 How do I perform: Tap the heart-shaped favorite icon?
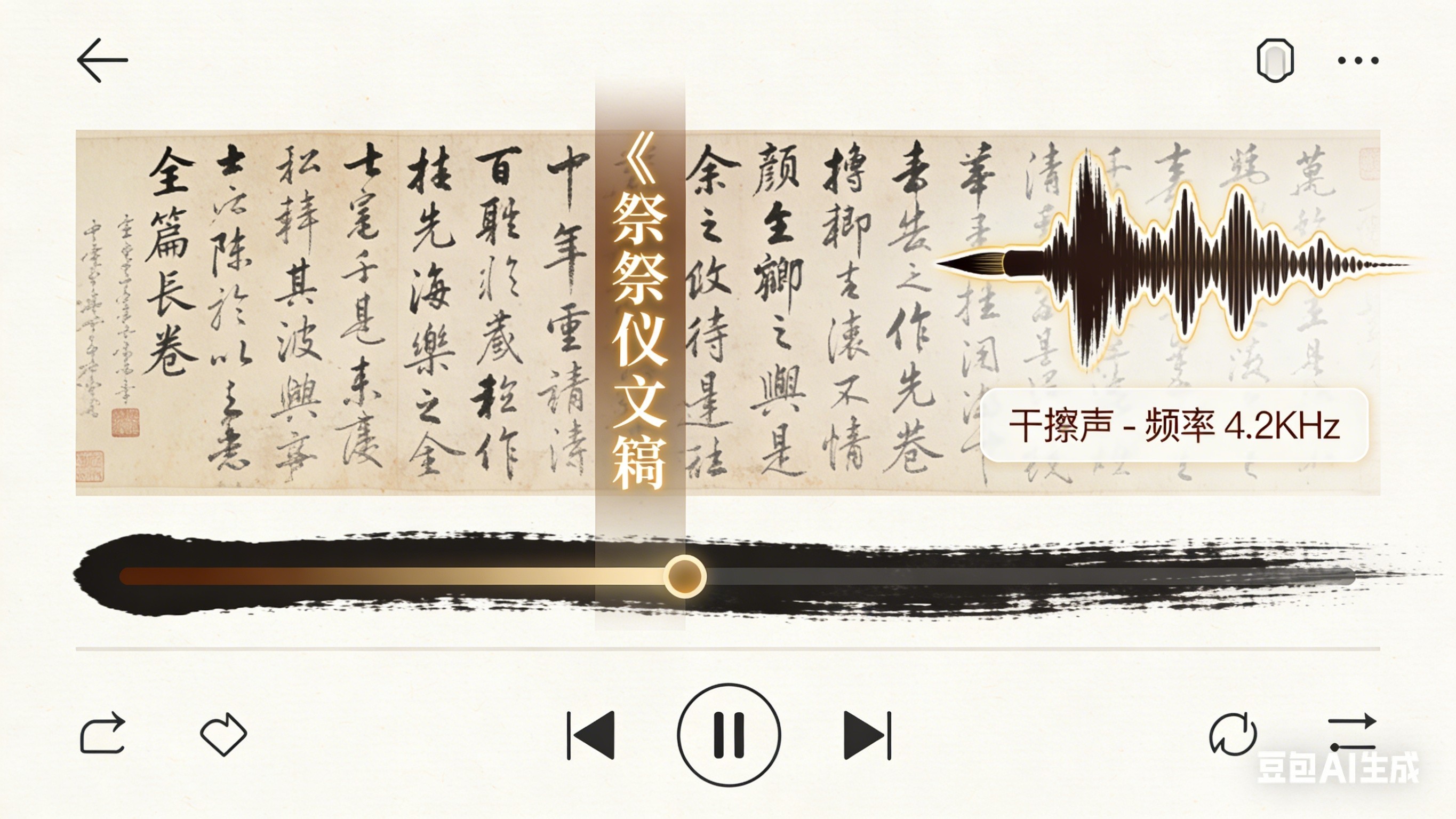coord(224,734)
